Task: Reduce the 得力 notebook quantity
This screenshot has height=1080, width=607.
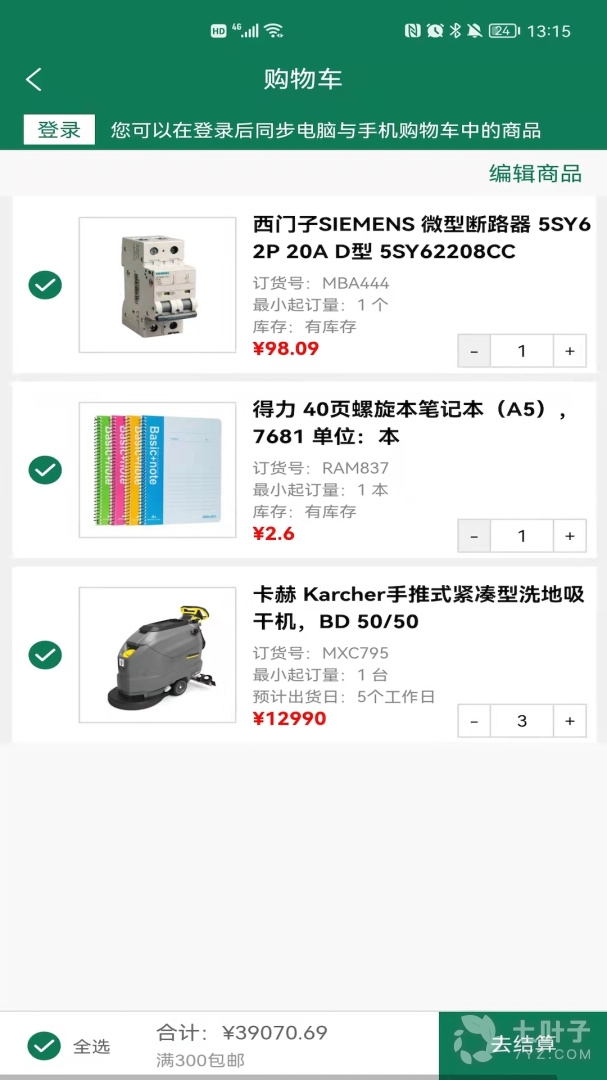Action: coord(474,536)
